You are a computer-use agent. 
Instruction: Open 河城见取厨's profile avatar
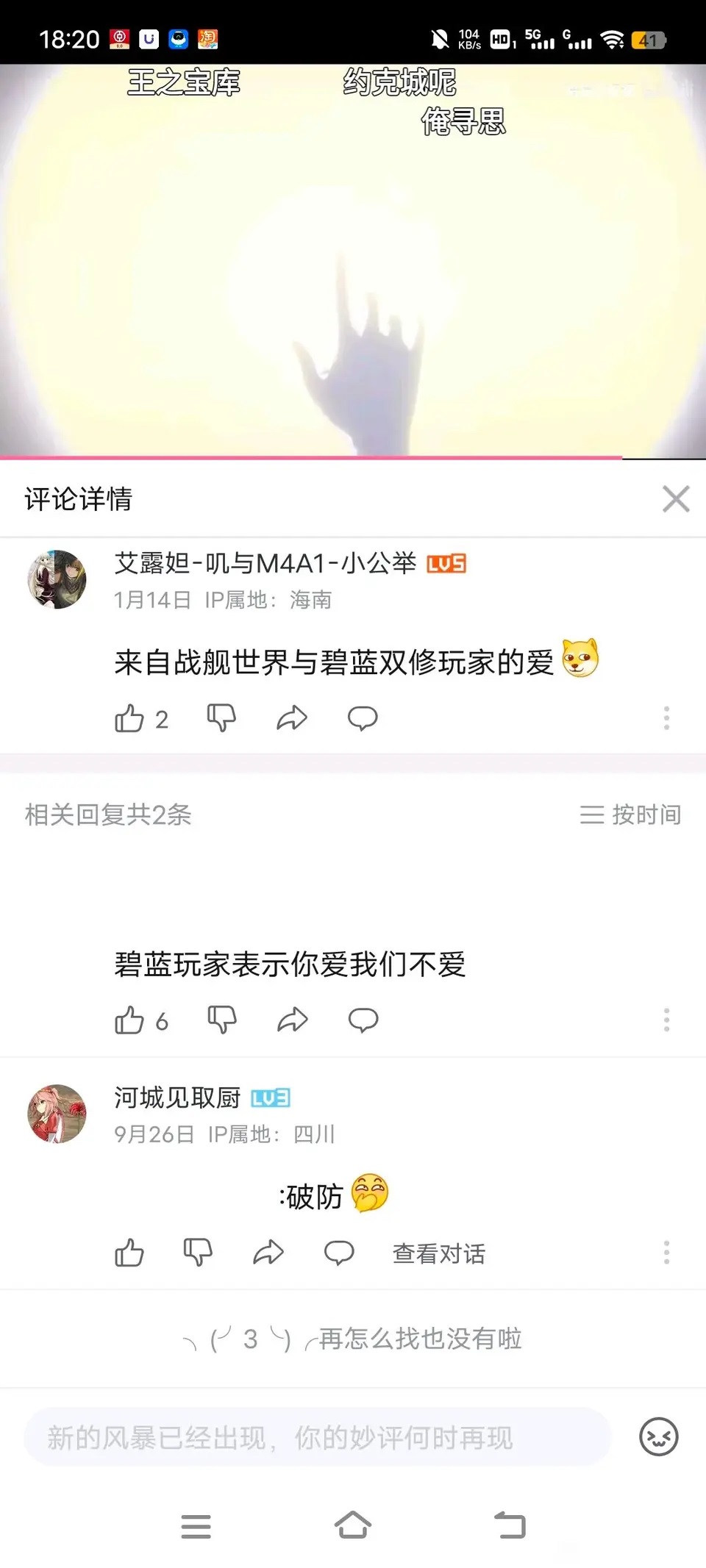coord(57,1114)
